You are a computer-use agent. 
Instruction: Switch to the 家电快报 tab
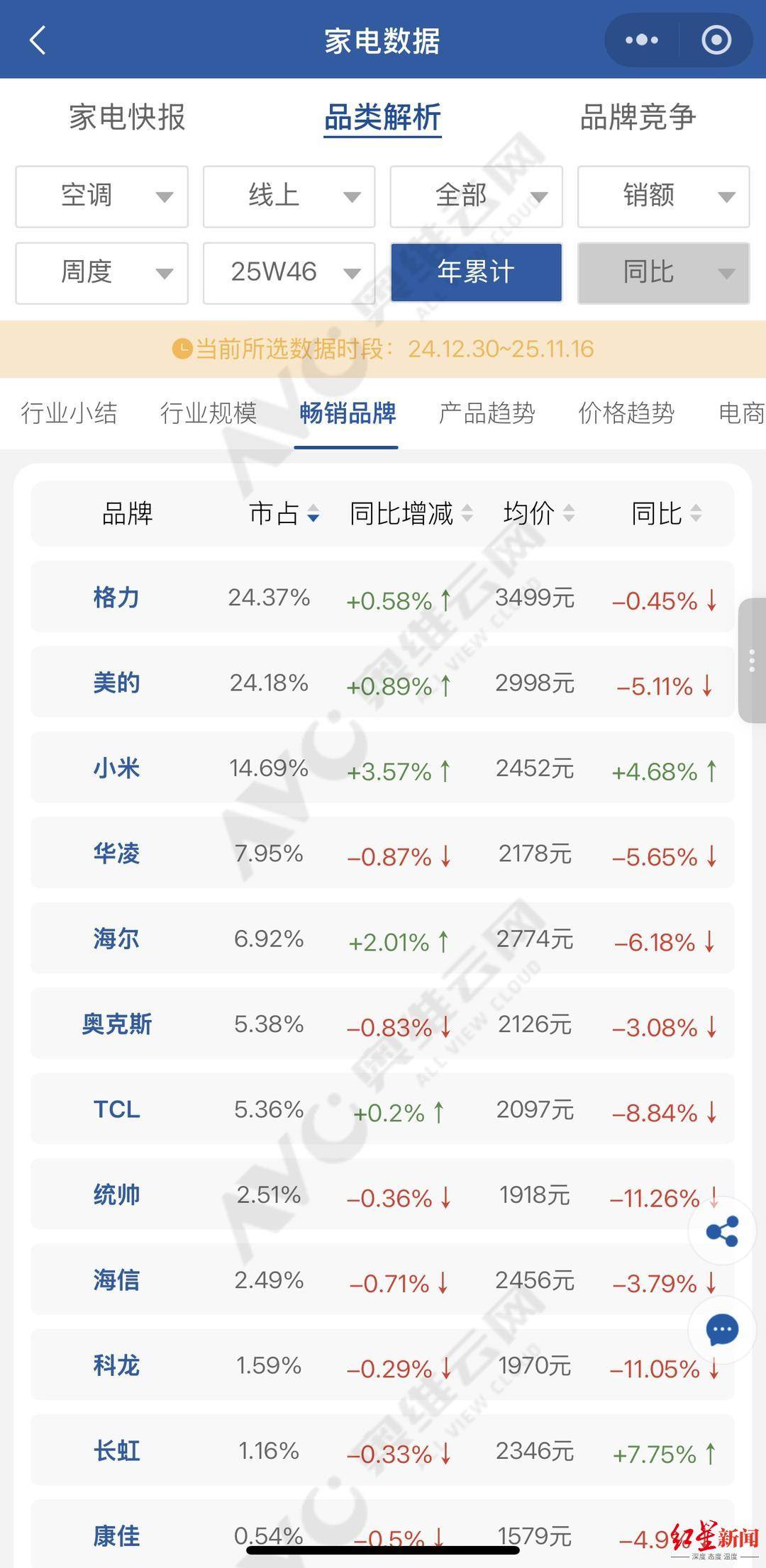coord(127,117)
